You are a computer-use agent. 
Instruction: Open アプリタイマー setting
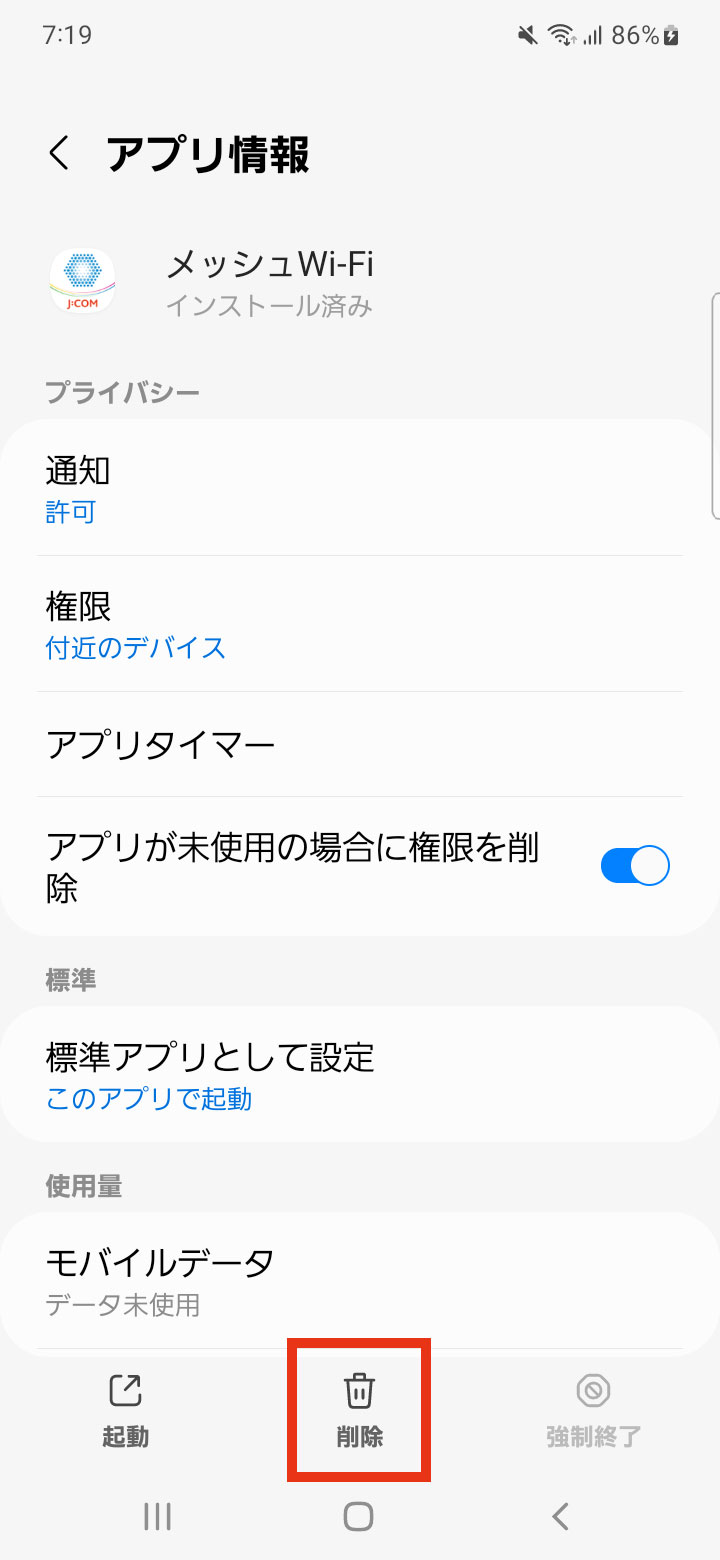(360, 745)
